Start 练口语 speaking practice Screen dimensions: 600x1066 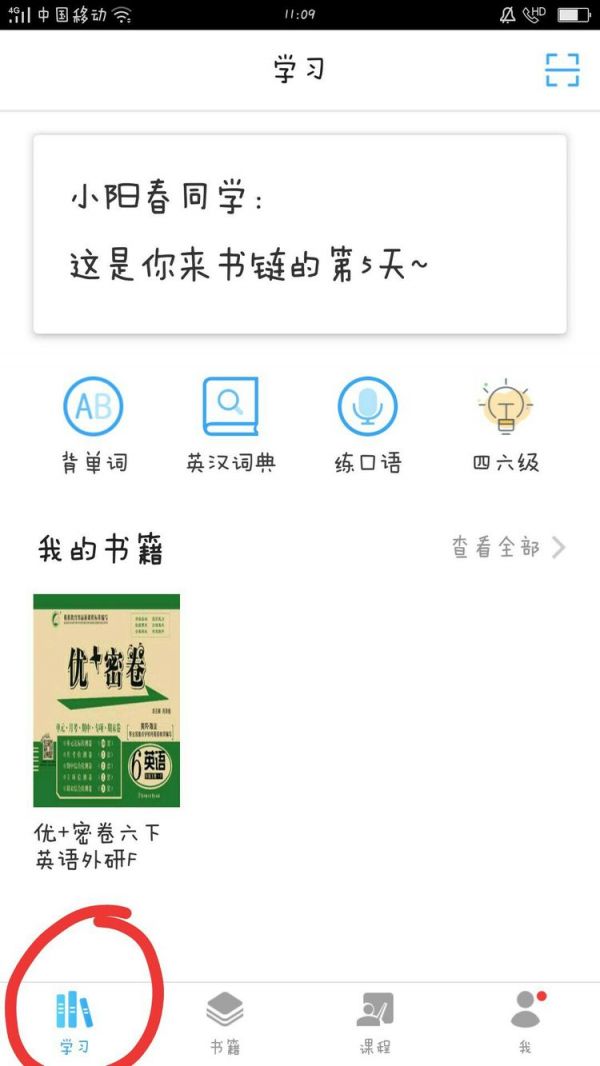tap(367, 408)
